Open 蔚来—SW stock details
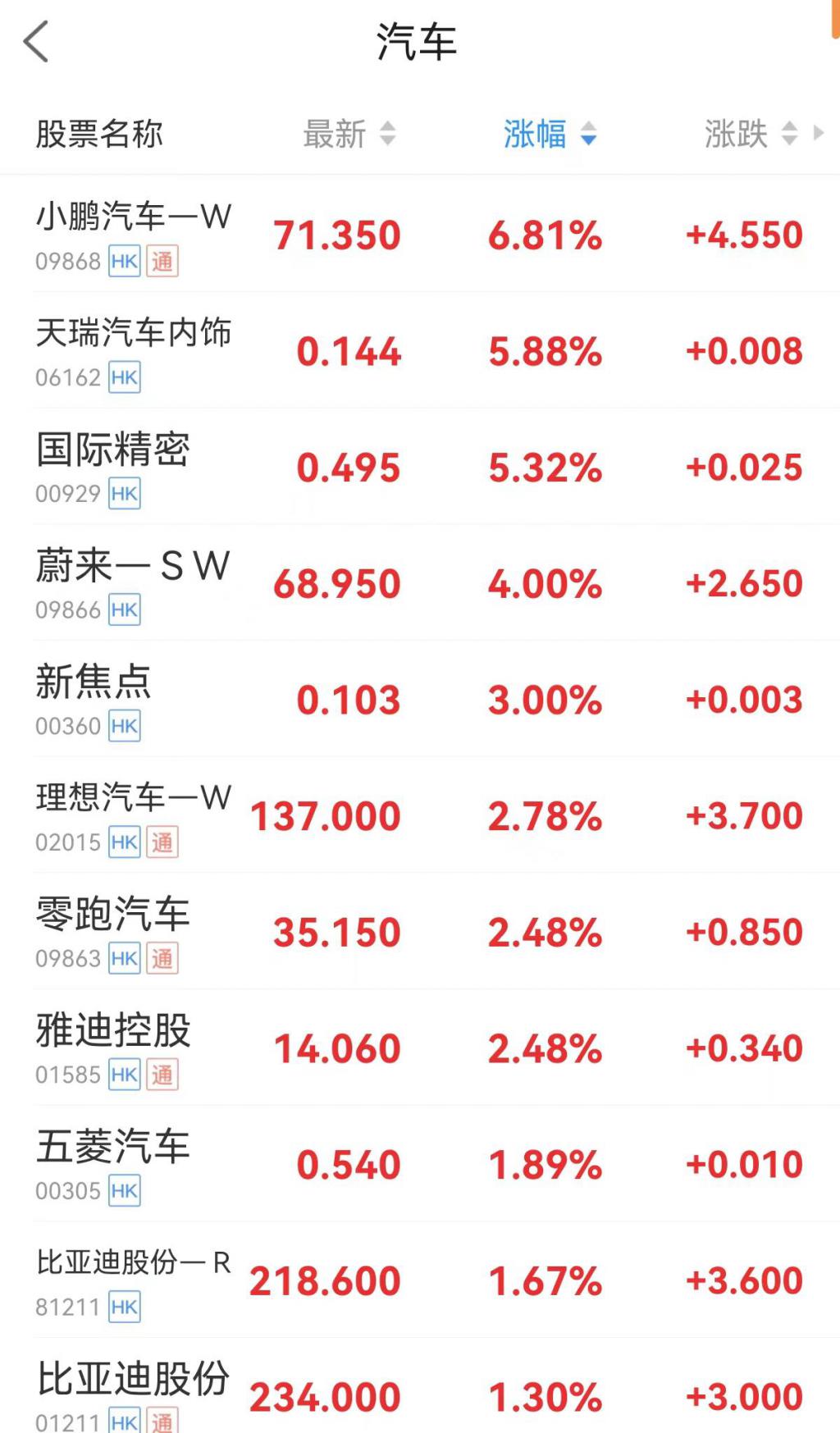Viewport: 840px width, 1433px height. click(420, 583)
